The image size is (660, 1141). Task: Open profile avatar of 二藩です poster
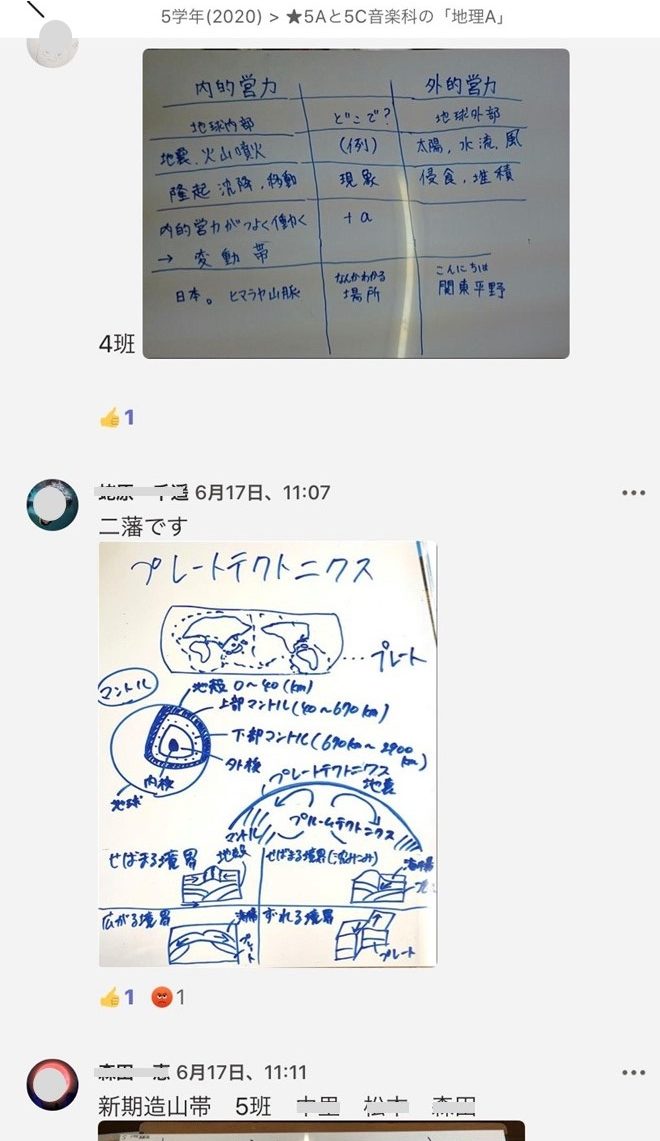point(52,505)
